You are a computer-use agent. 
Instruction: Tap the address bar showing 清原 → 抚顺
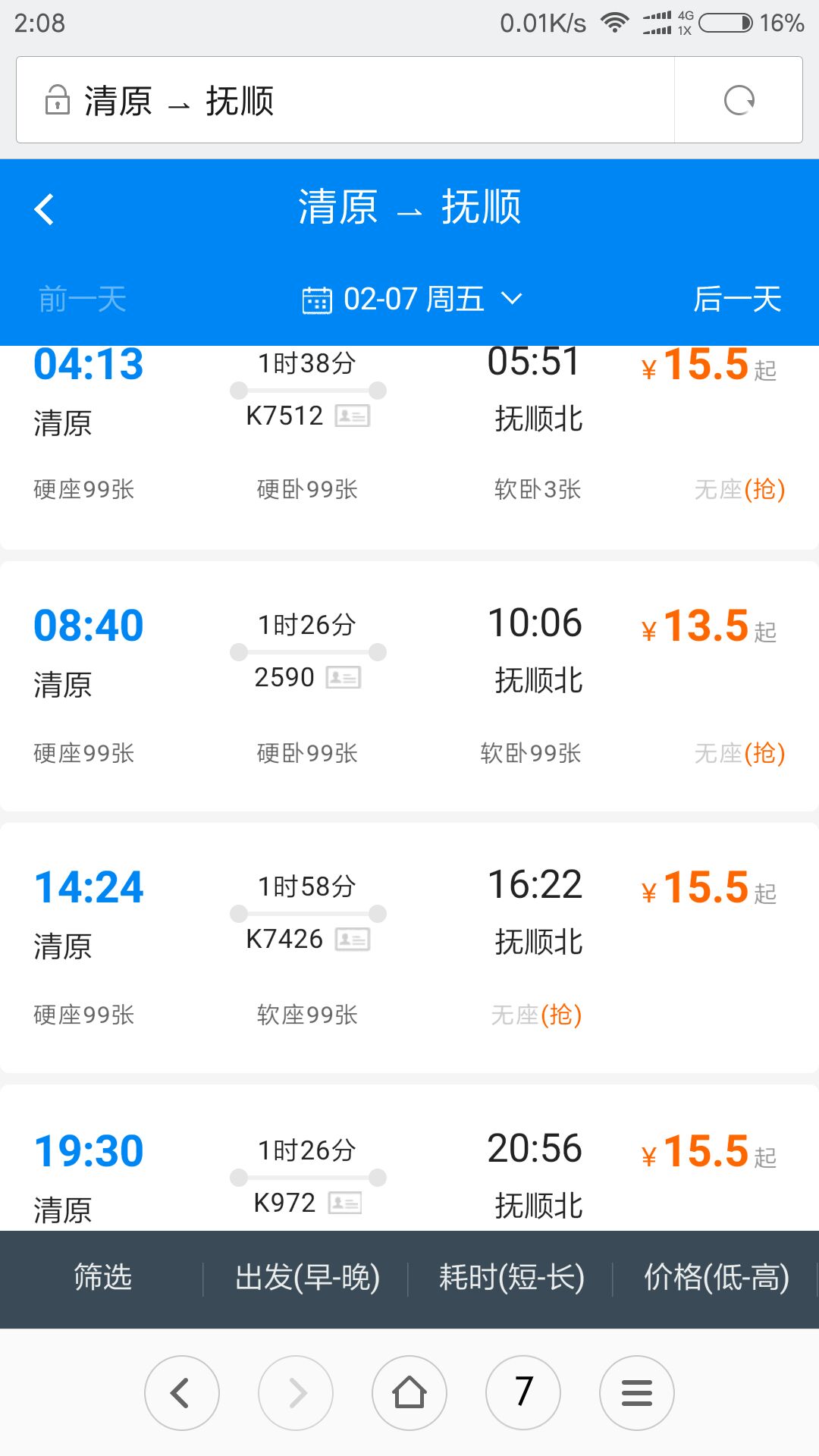[341, 100]
